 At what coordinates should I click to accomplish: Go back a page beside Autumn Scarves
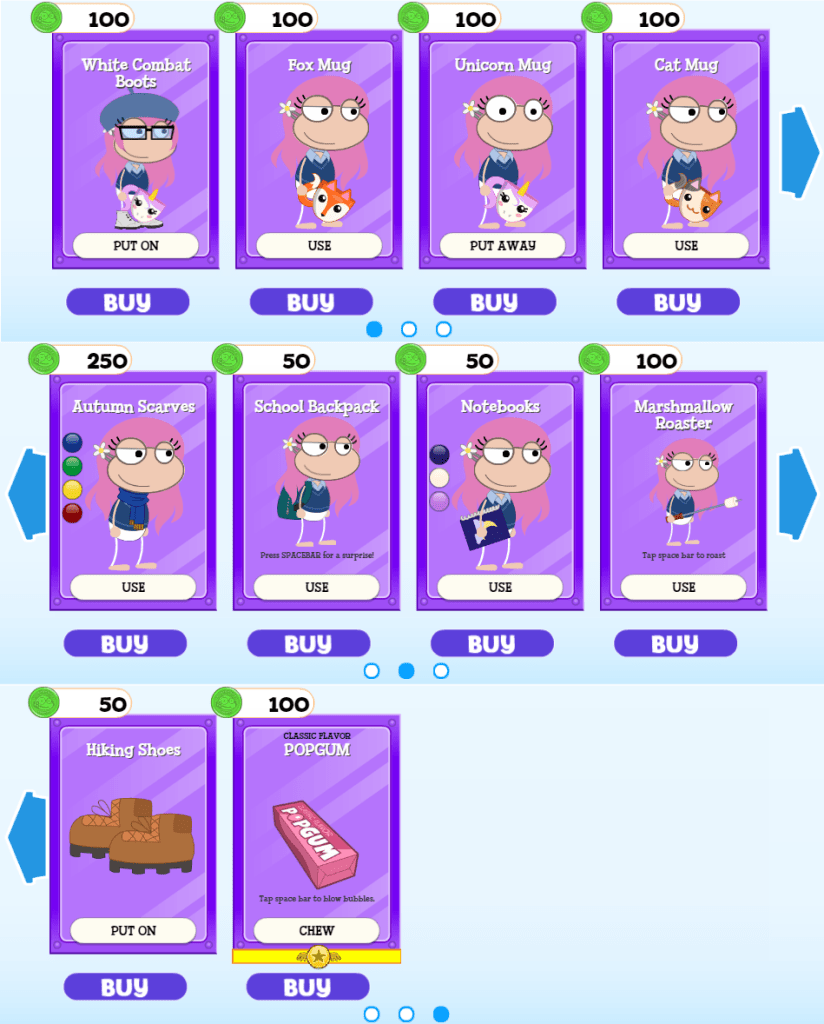click(26, 494)
